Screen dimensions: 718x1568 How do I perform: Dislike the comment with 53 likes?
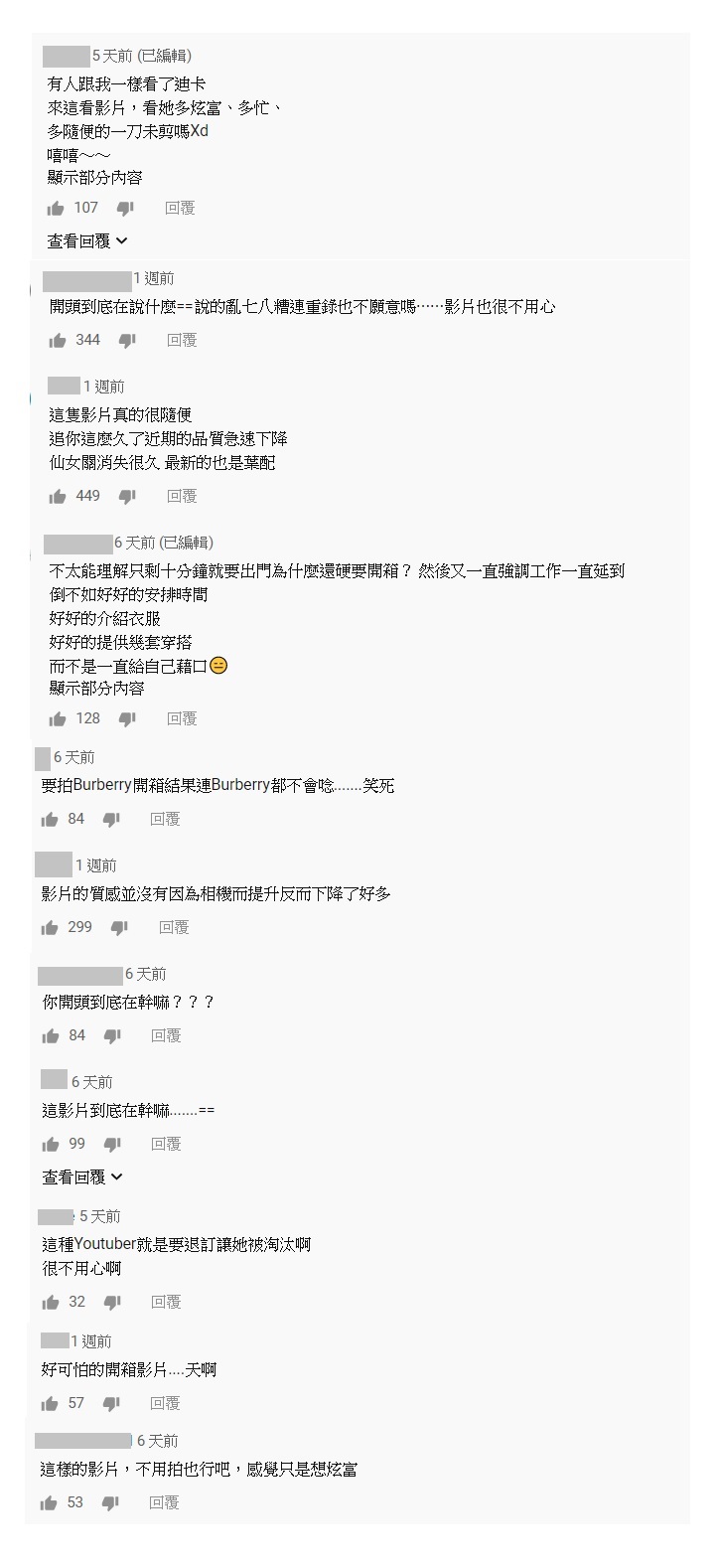tap(111, 1504)
